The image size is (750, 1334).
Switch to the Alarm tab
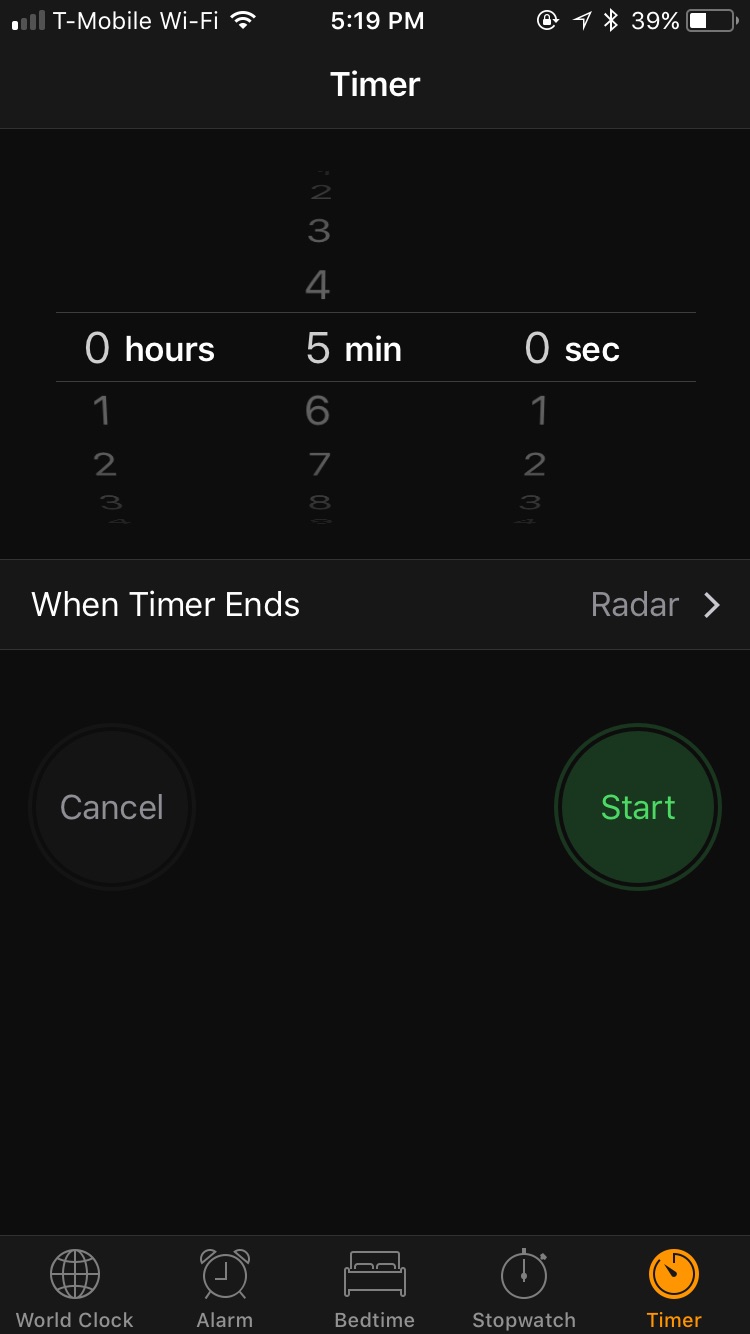225,1288
